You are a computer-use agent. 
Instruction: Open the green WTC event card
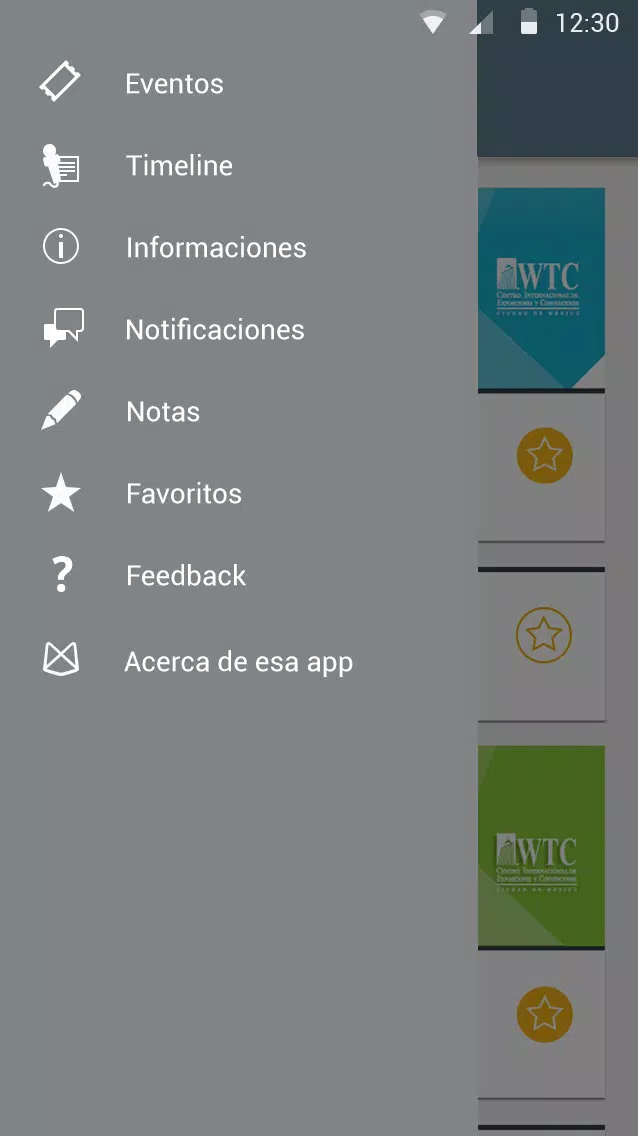(x=542, y=845)
